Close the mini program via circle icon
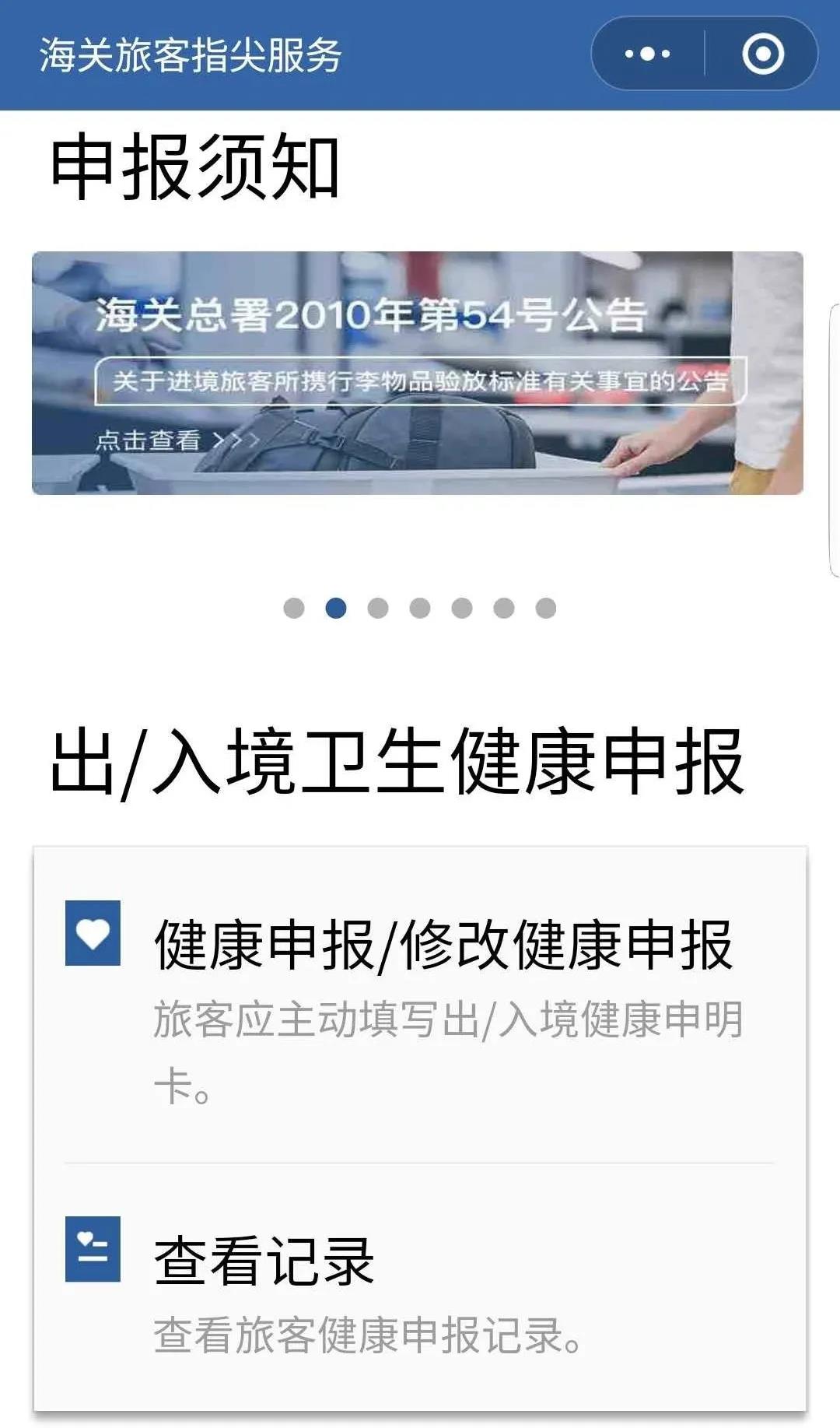Viewport: 840px width, 1428px height. pyautogui.click(x=762, y=54)
